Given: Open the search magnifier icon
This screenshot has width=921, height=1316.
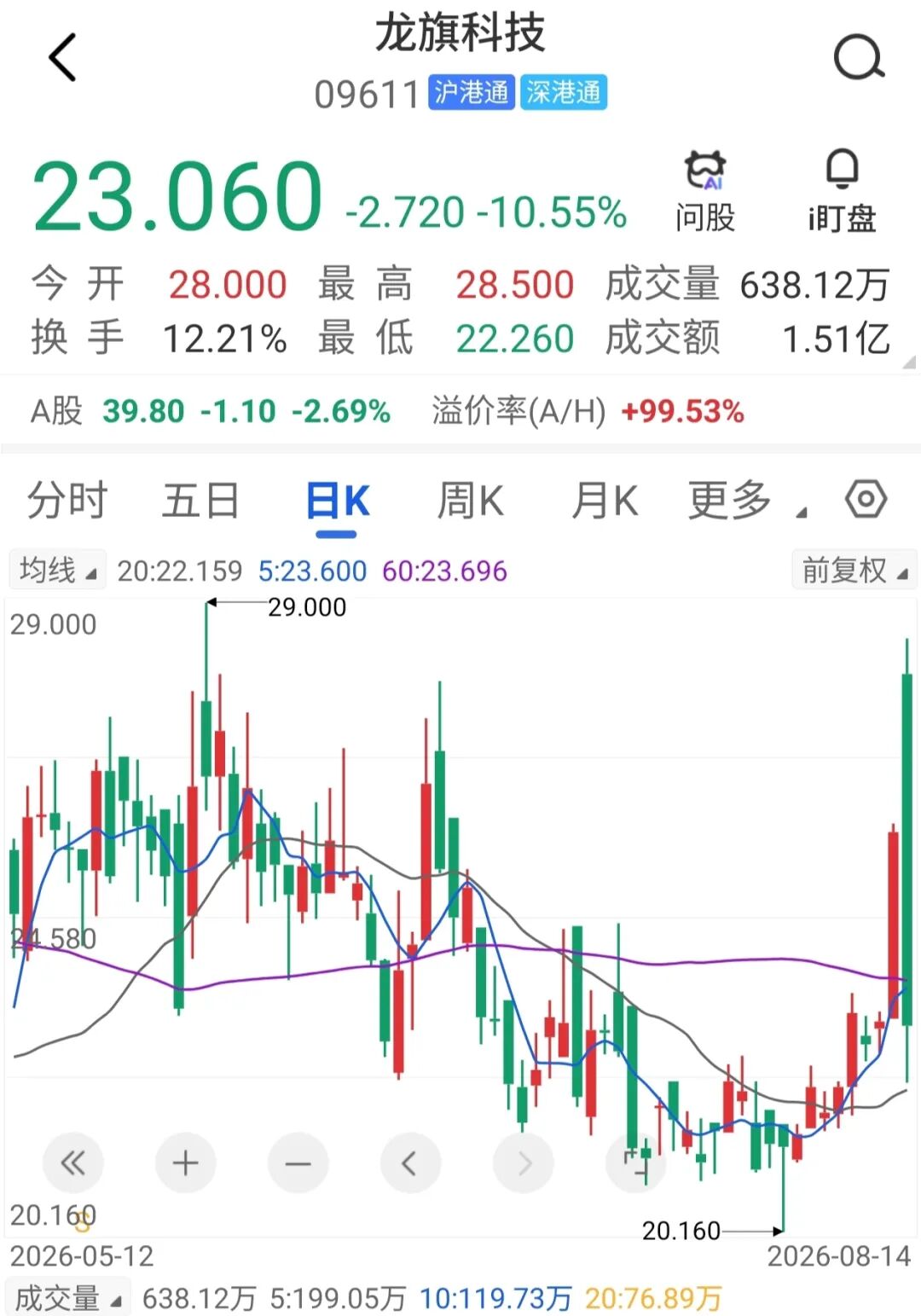Looking at the screenshot, I should pyautogui.click(x=858, y=58).
